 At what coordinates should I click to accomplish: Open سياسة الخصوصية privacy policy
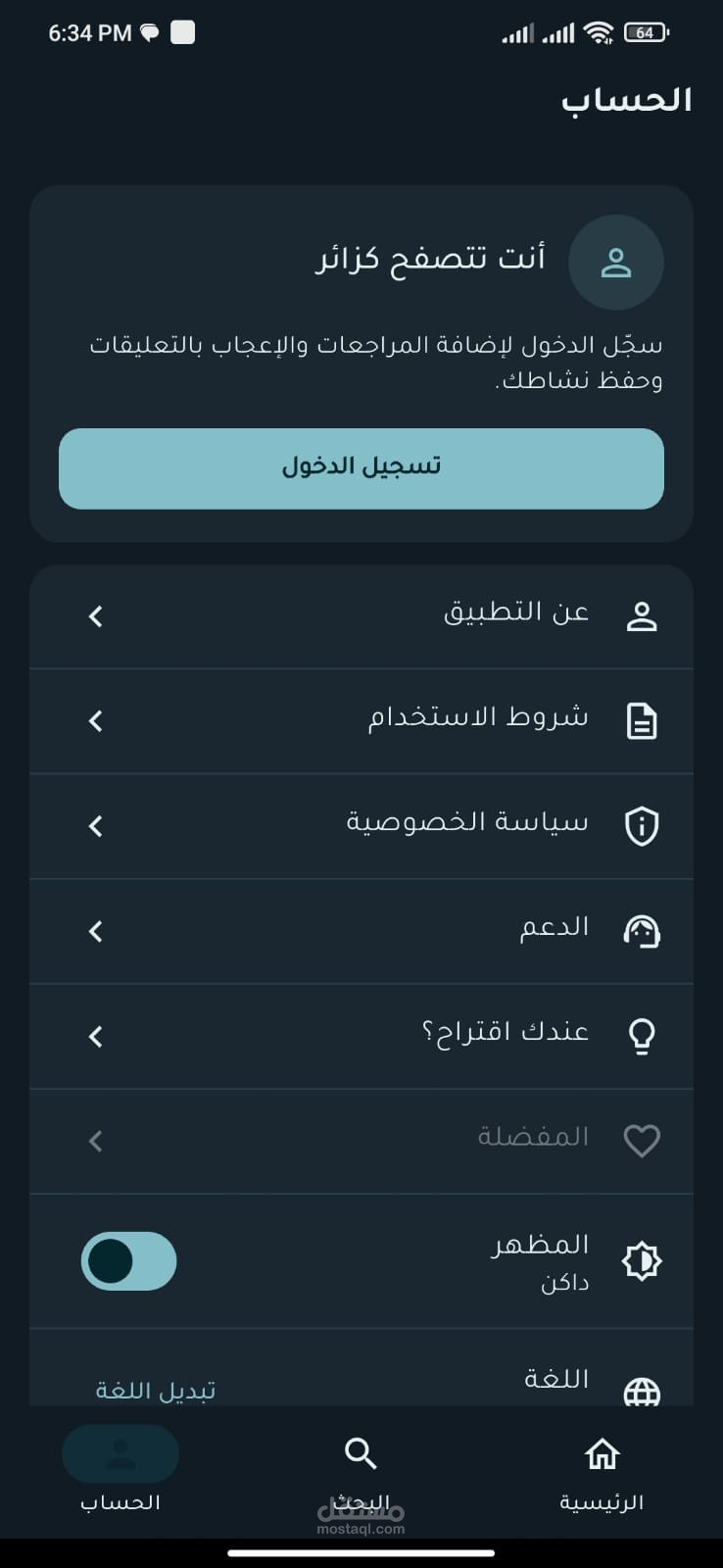pyautogui.click(x=361, y=826)
